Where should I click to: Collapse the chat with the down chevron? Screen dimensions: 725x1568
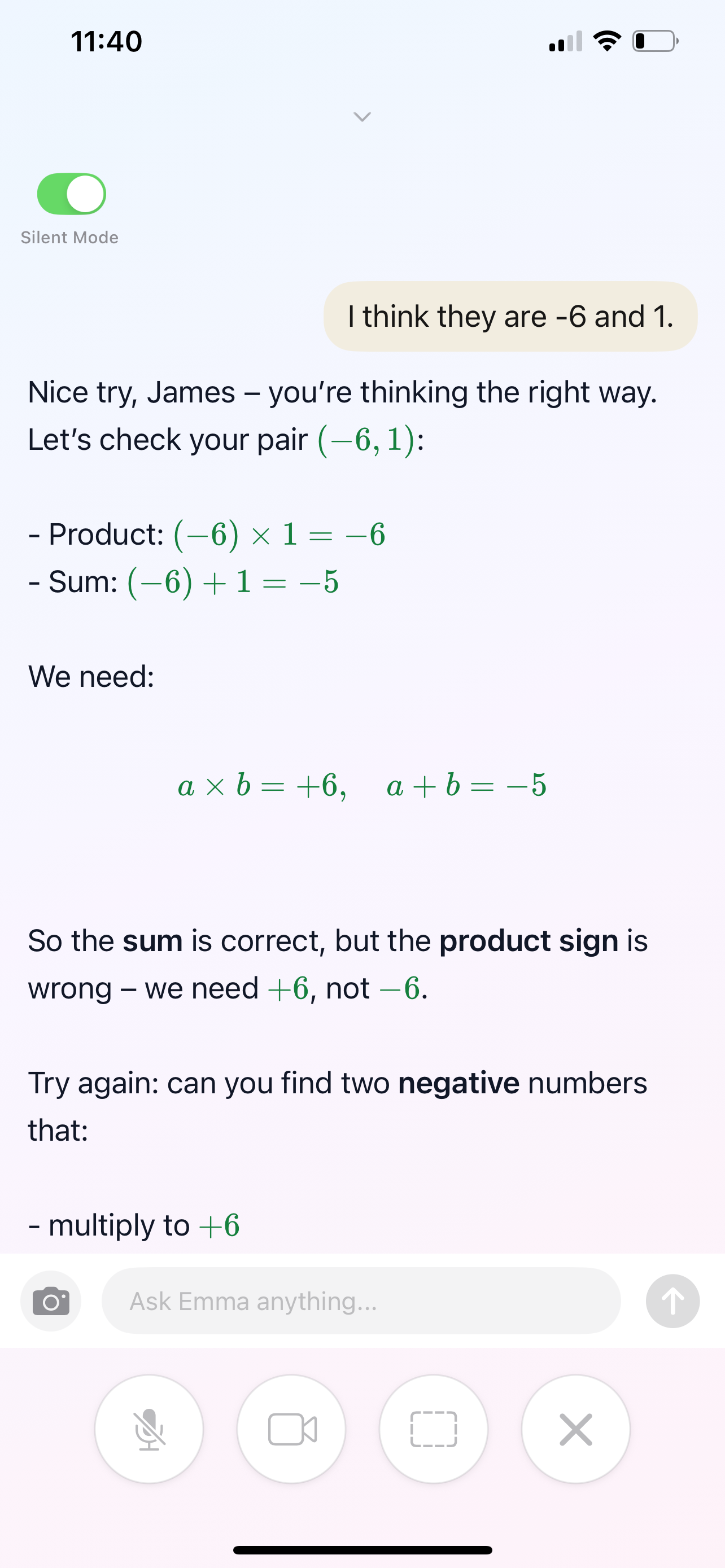point(362,116)
